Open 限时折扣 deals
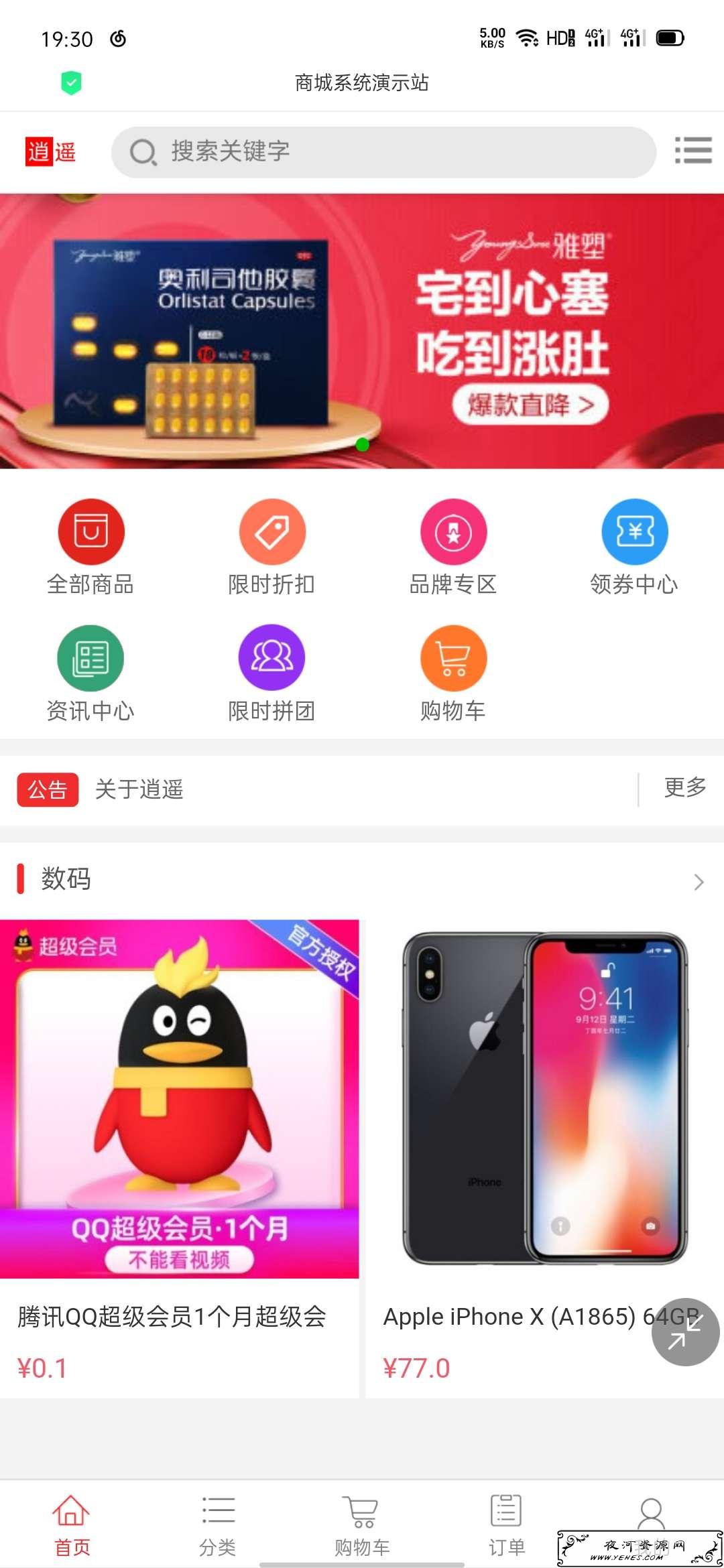724x1568 pixels. tap(271, 547)
